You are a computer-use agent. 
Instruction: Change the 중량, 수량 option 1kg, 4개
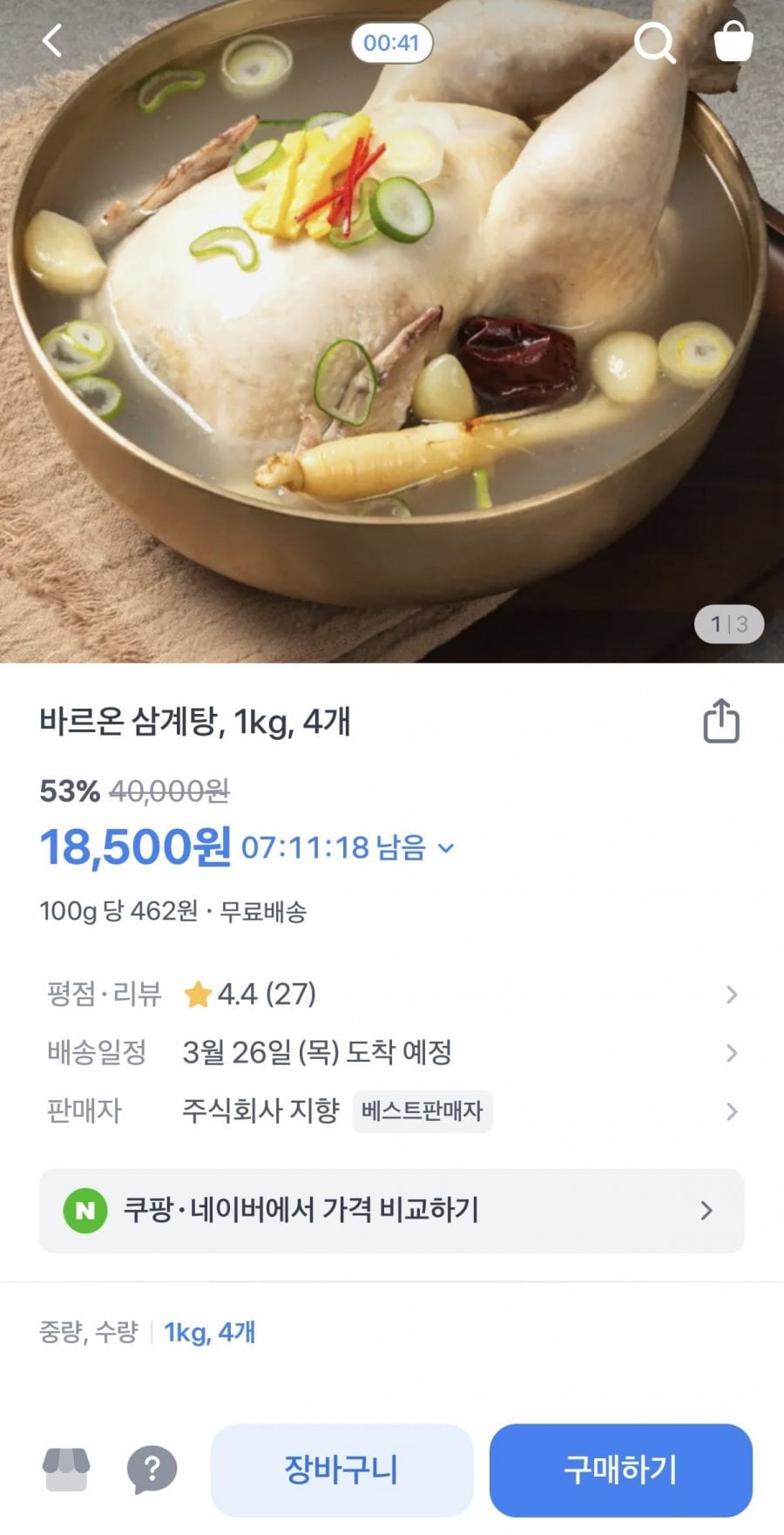(x=209, y=1332)
